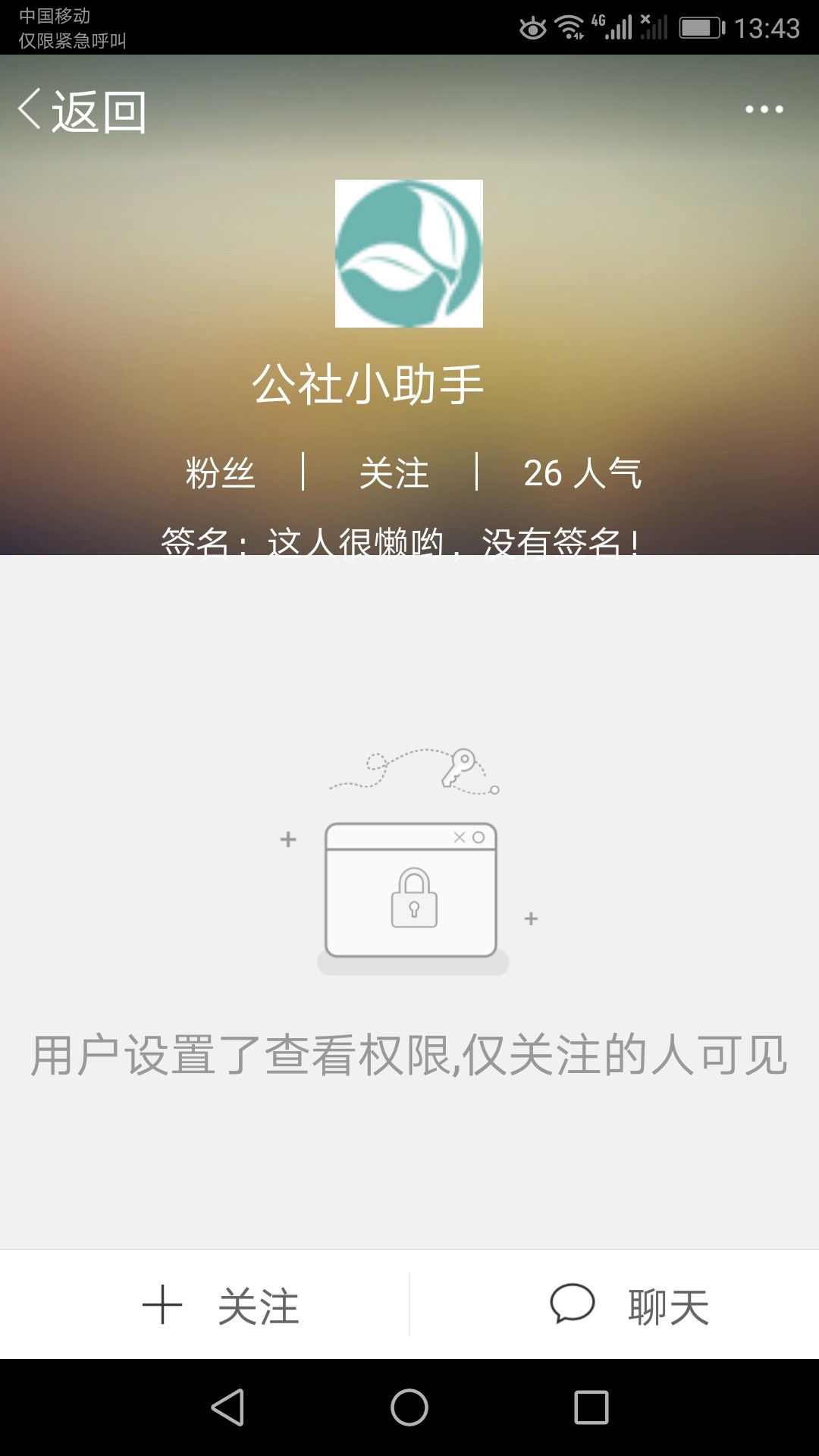
Task: View the 关注 following list in profile stats
Action: point(394,472)
